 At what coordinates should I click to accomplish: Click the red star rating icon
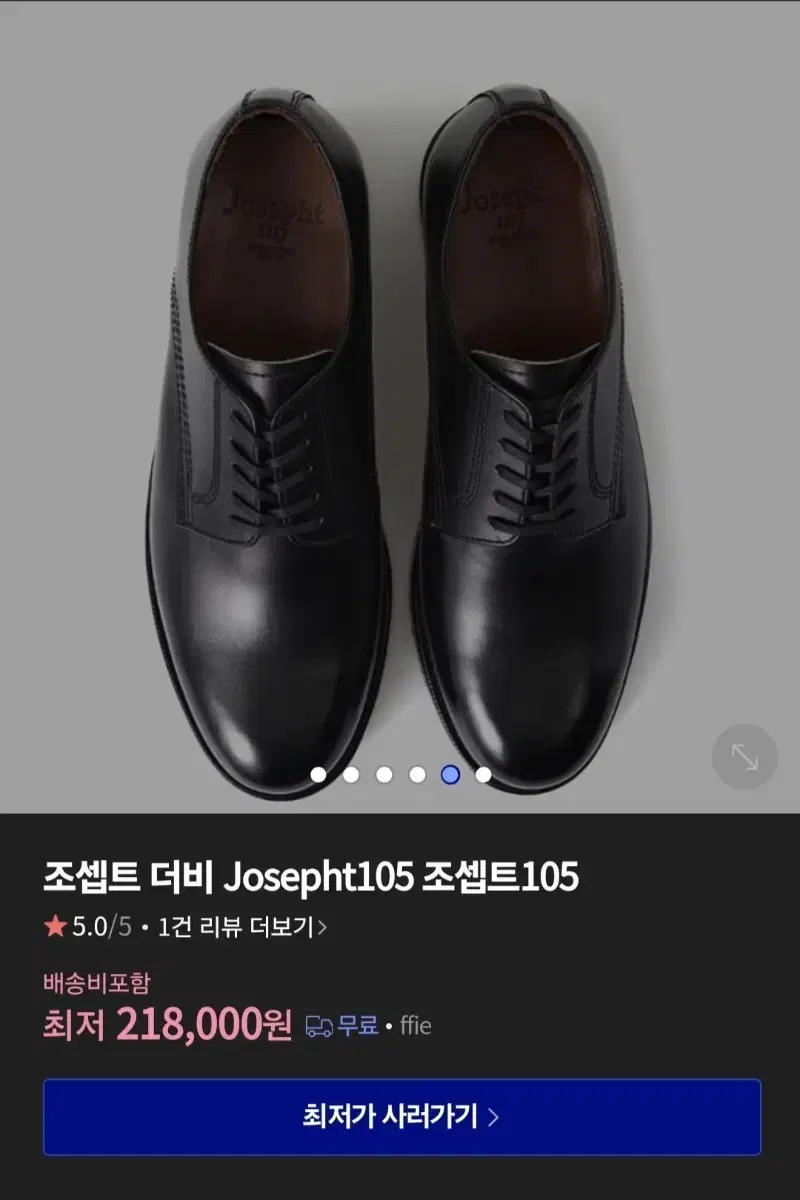click(57, 927)
